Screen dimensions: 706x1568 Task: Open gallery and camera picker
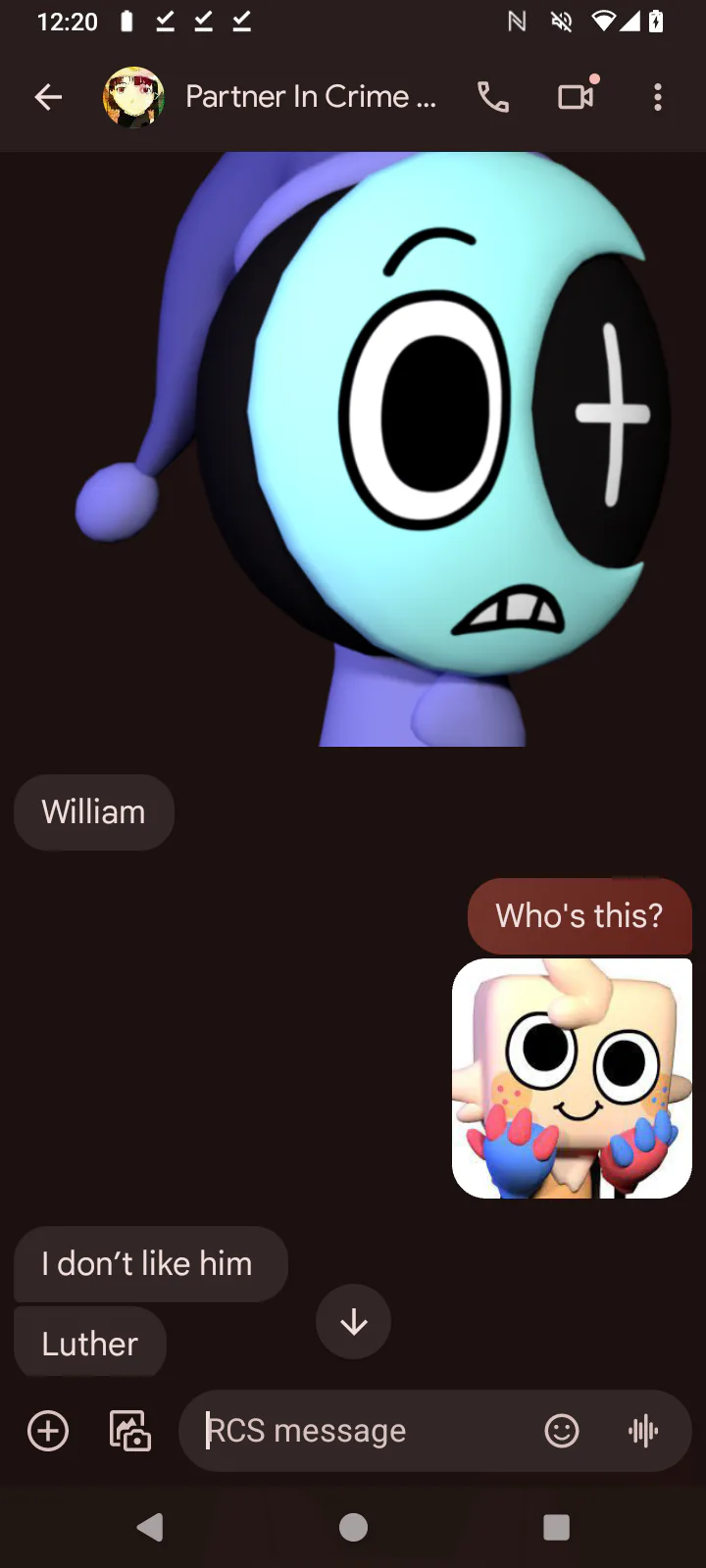130,1431
